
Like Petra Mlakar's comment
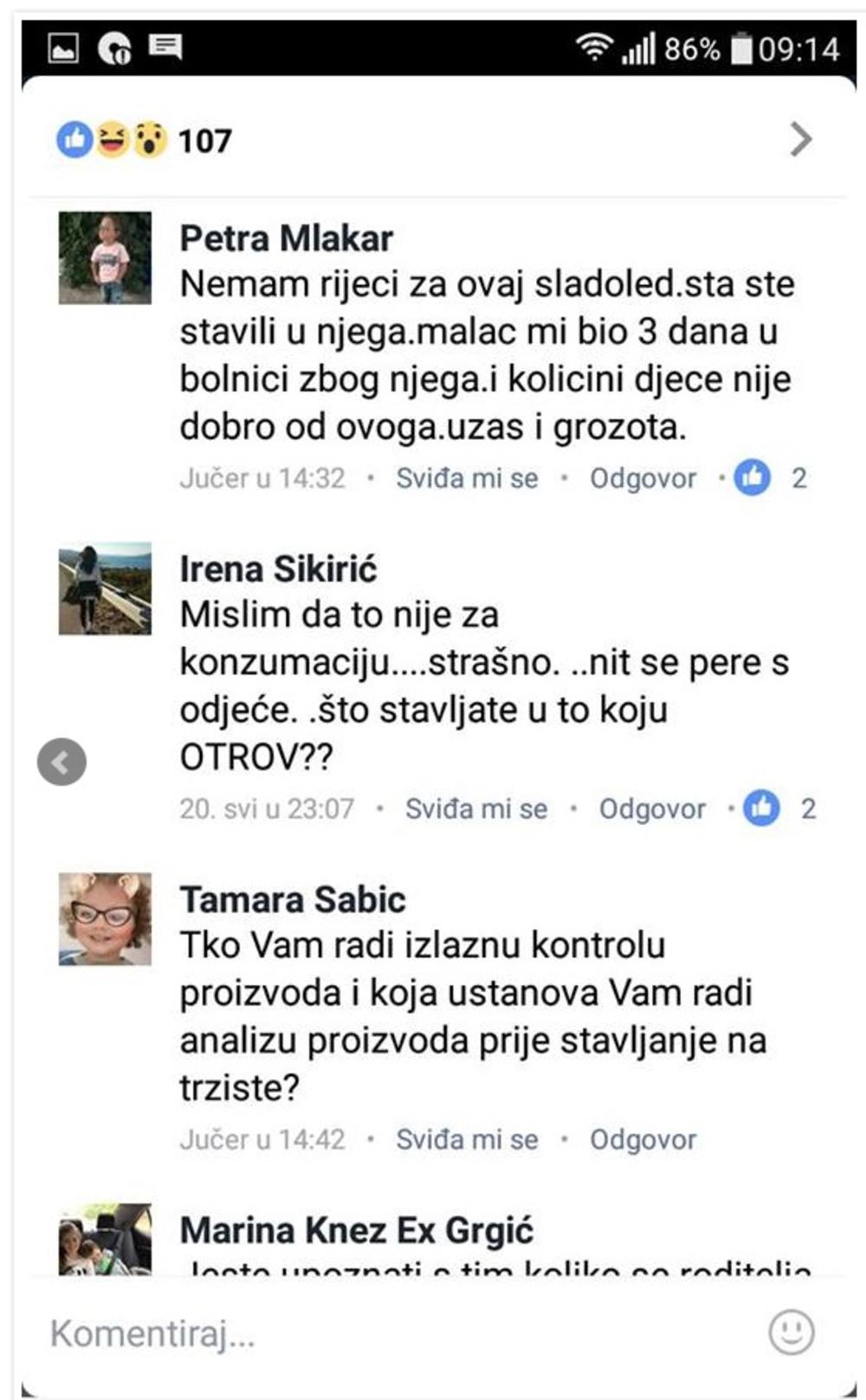[x=467, y=478]
